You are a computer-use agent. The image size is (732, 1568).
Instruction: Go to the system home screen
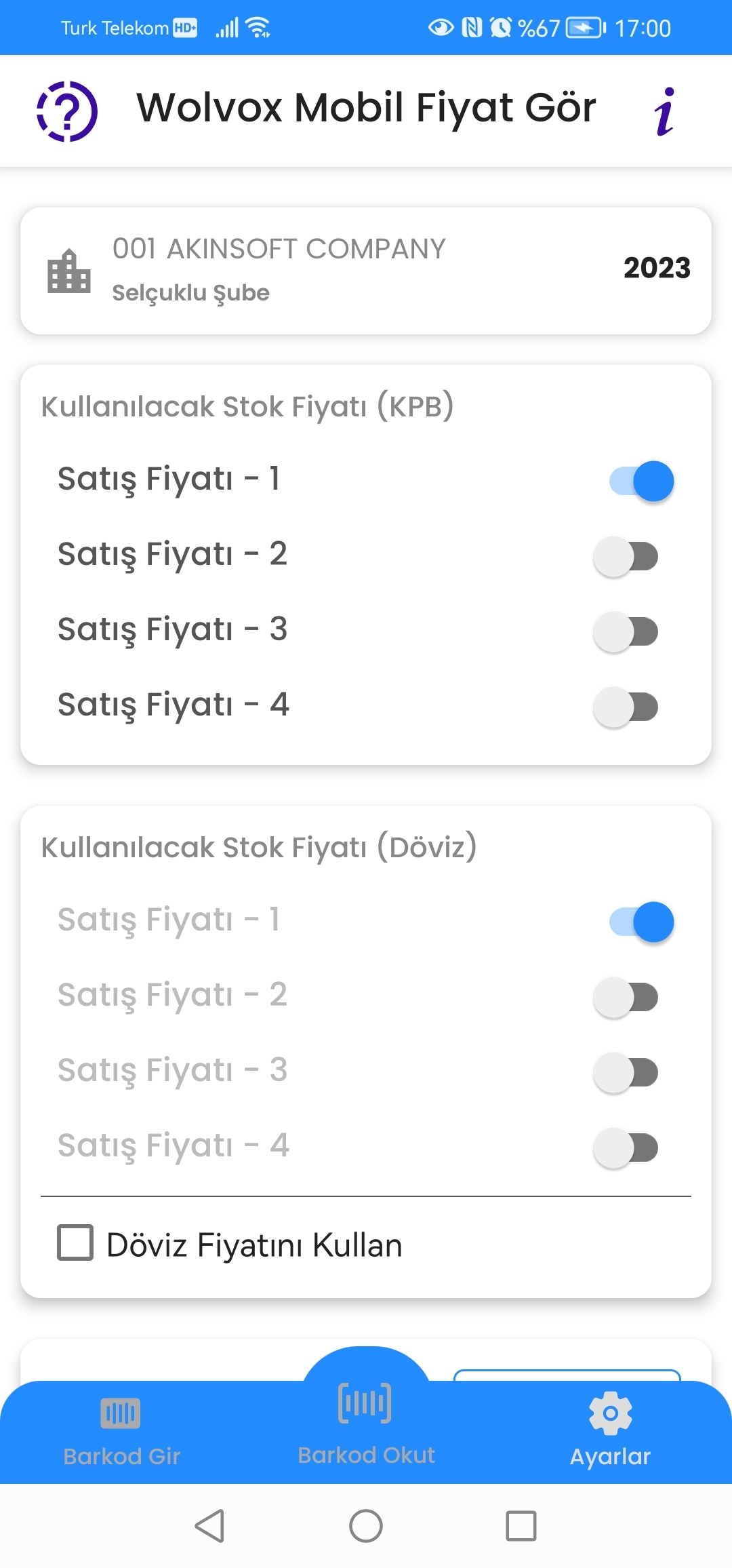[x=366, y=1526]
